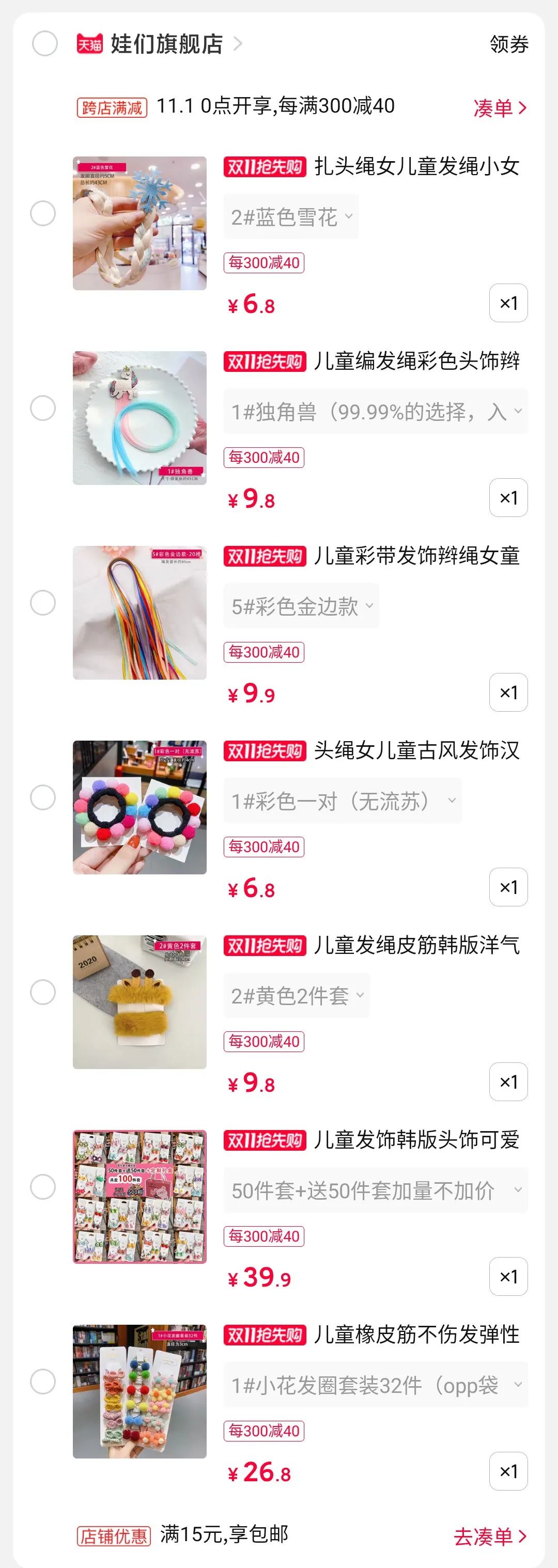Open the 2#蓝色雪花 variant dropdown

point(291,216)
